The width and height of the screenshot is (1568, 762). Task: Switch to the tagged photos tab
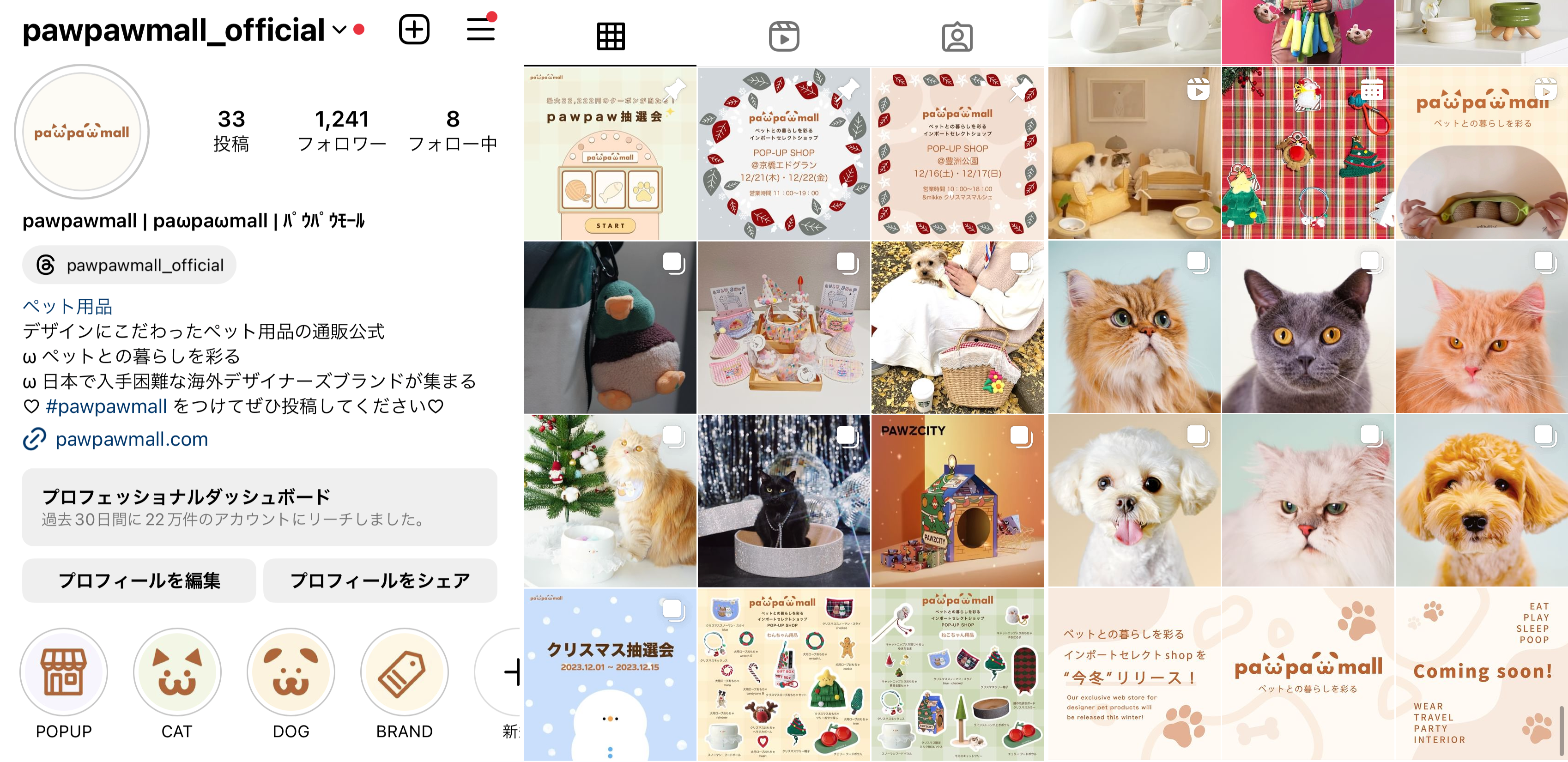tap(957, 36)
